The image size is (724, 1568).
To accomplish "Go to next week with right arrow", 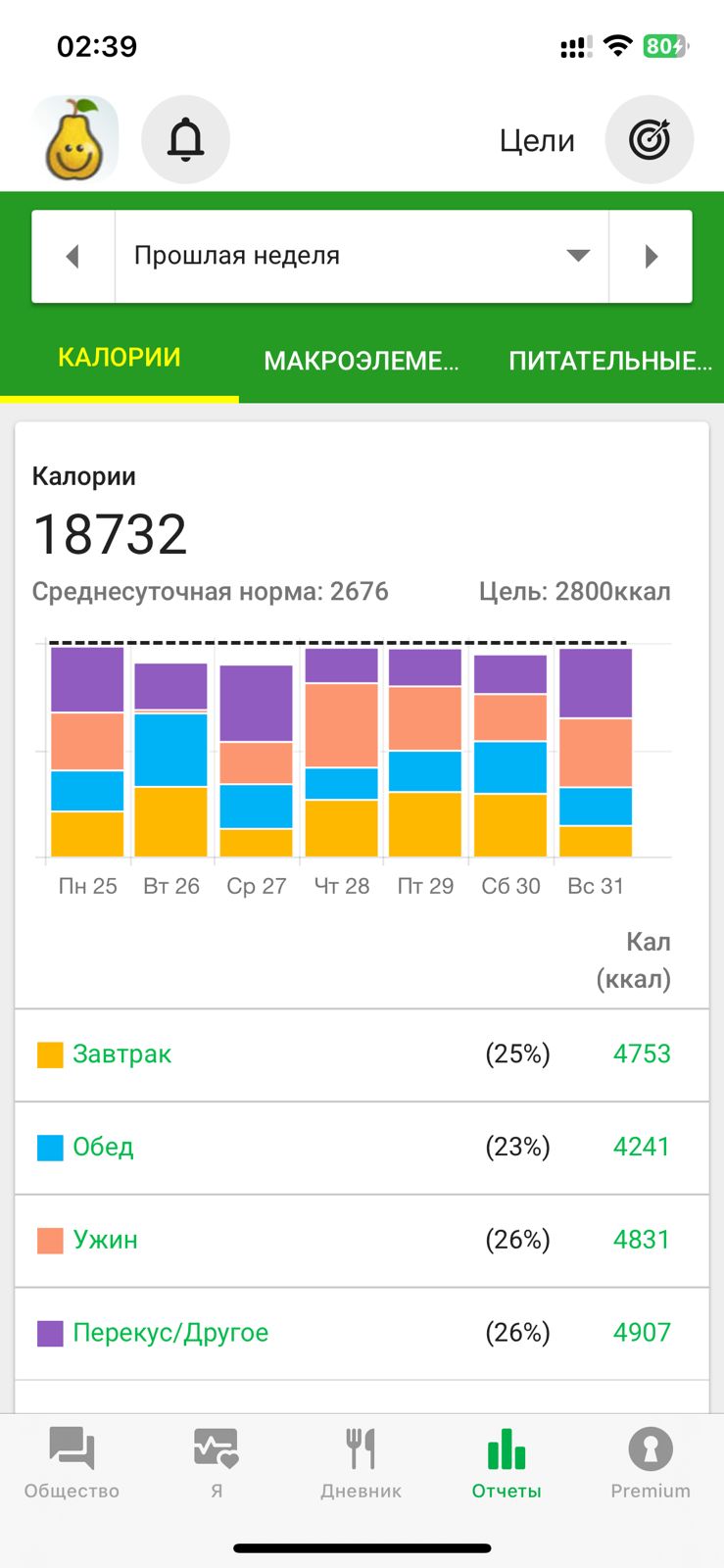I will [651, 256].
